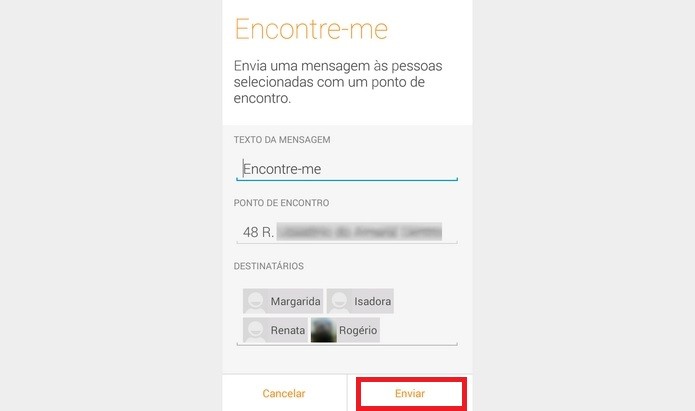Cancel the Encontre-me message

pos(284,393)
